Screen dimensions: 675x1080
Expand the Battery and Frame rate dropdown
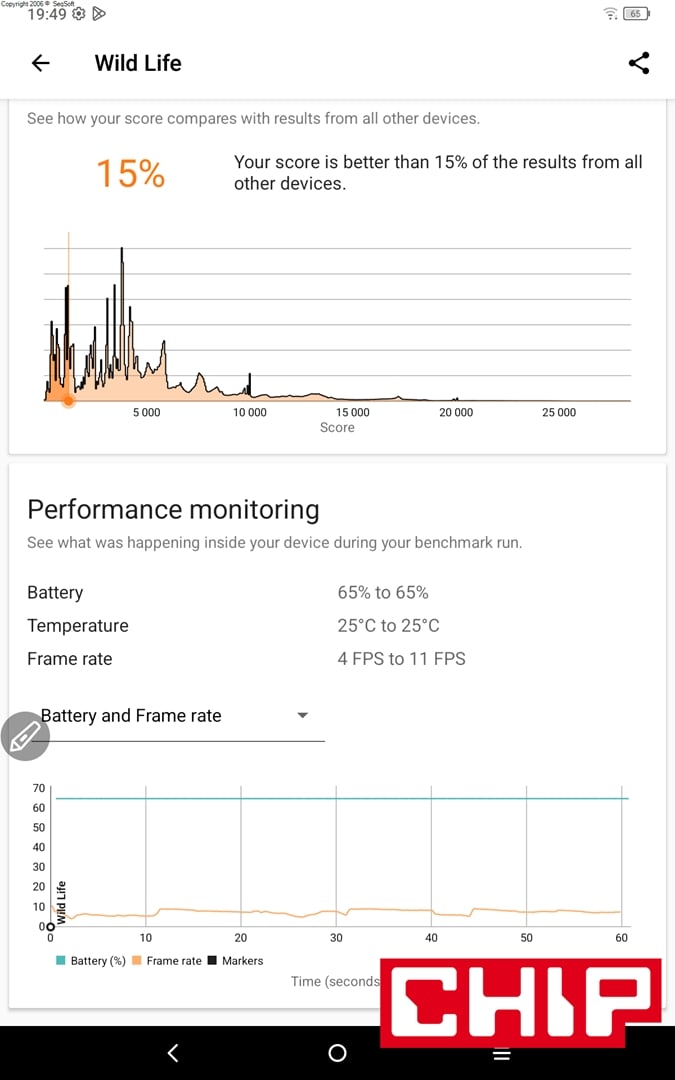point(302,716)
